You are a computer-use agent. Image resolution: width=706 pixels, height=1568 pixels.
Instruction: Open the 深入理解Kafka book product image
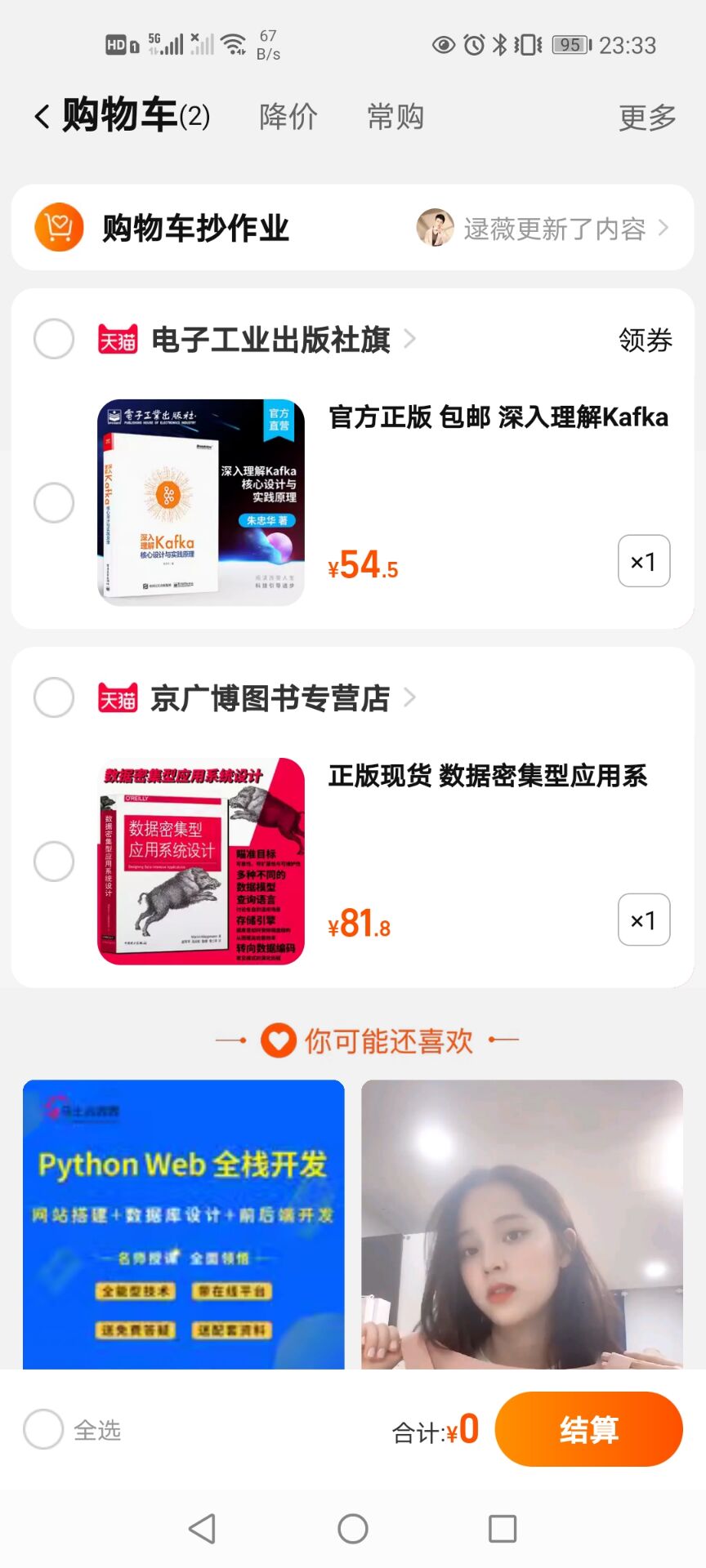pyautogui.click(x=201, y=502)
